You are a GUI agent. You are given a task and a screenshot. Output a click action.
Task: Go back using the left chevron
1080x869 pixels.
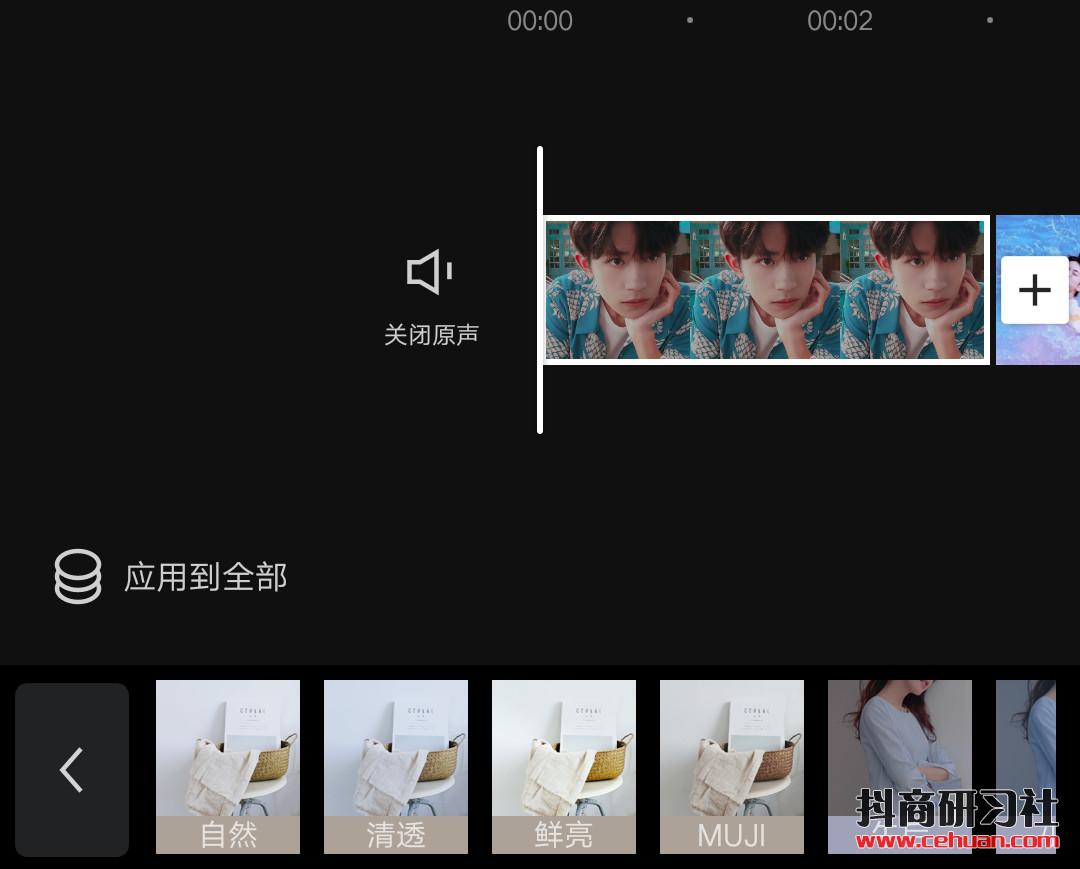72,770
